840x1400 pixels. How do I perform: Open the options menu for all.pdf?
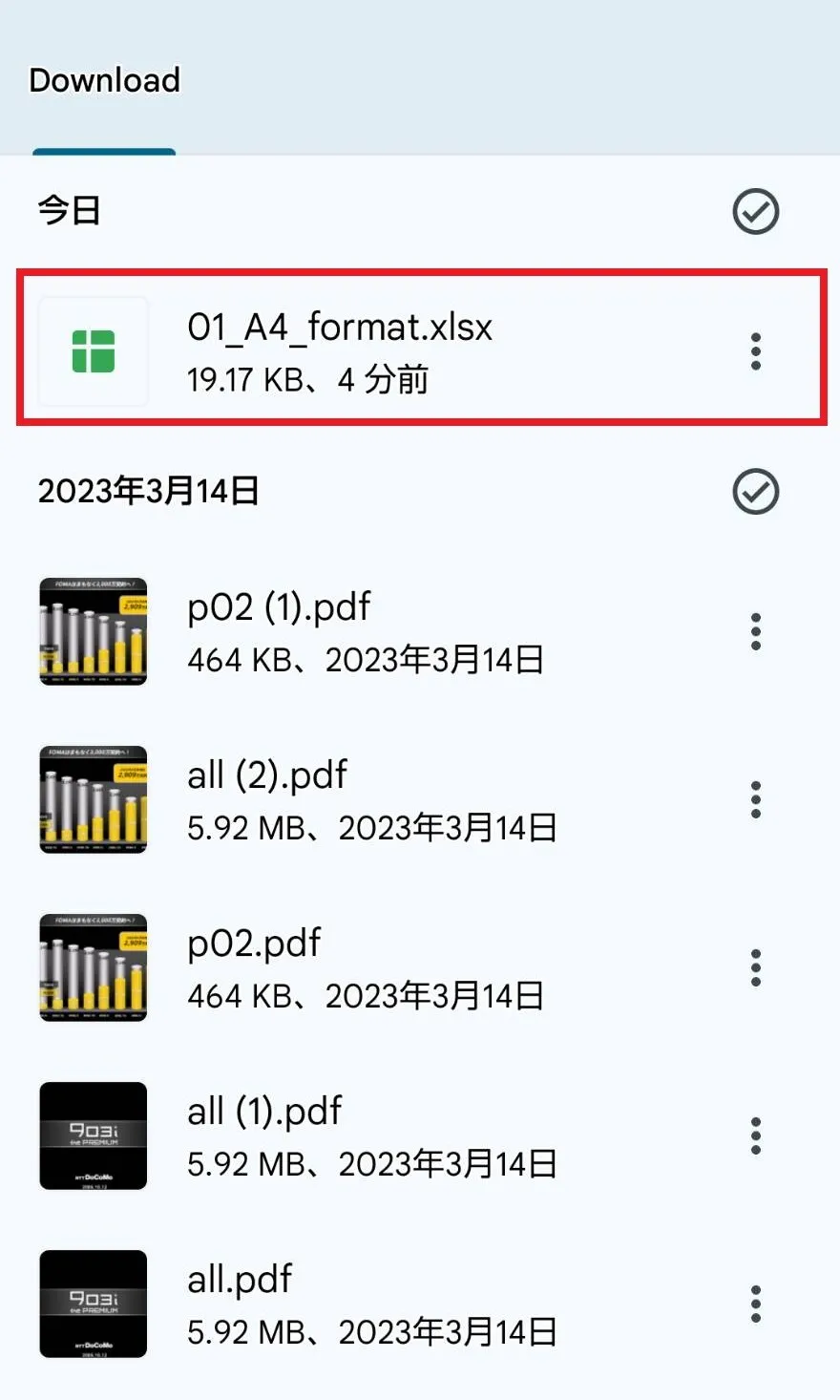tap(755, 1304)
